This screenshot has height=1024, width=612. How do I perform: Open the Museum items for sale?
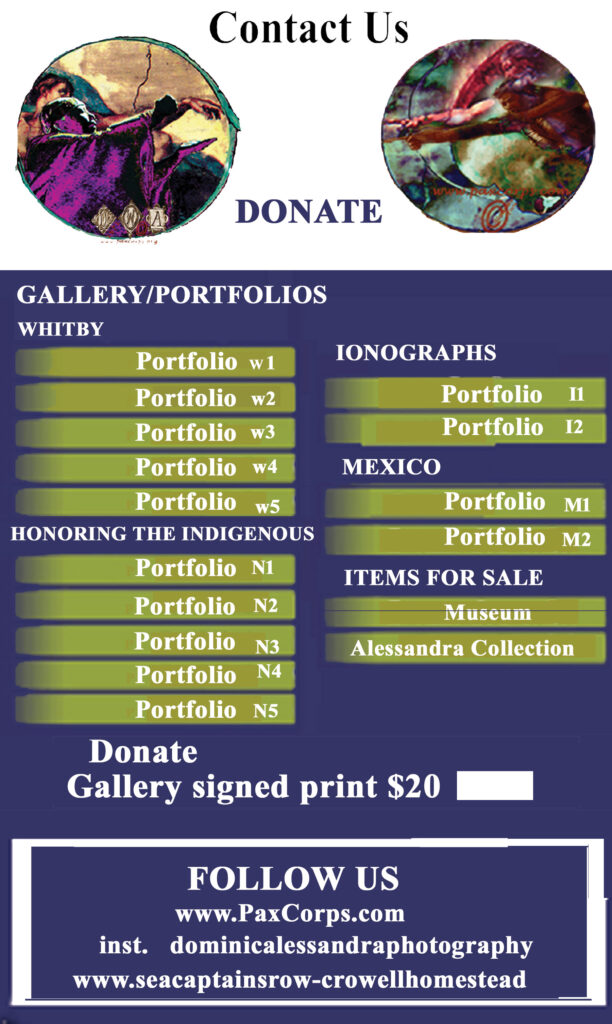(x=466, y=613)
